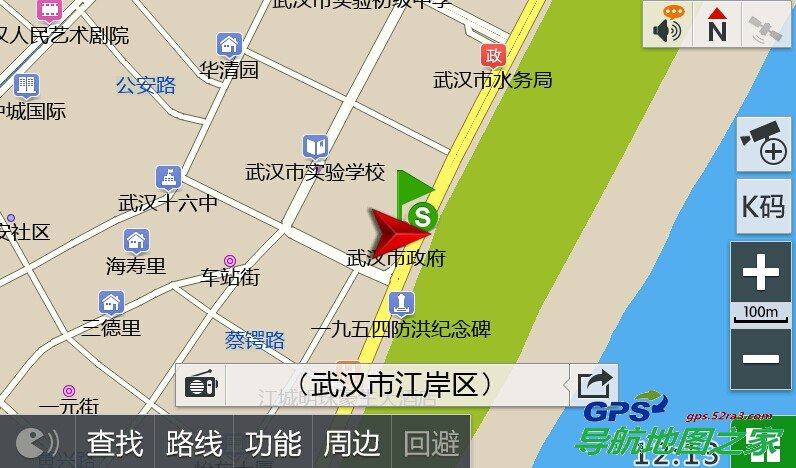Tap the voice assistant icon in bottom bar

pyautogui.click(x=38, y=442)
